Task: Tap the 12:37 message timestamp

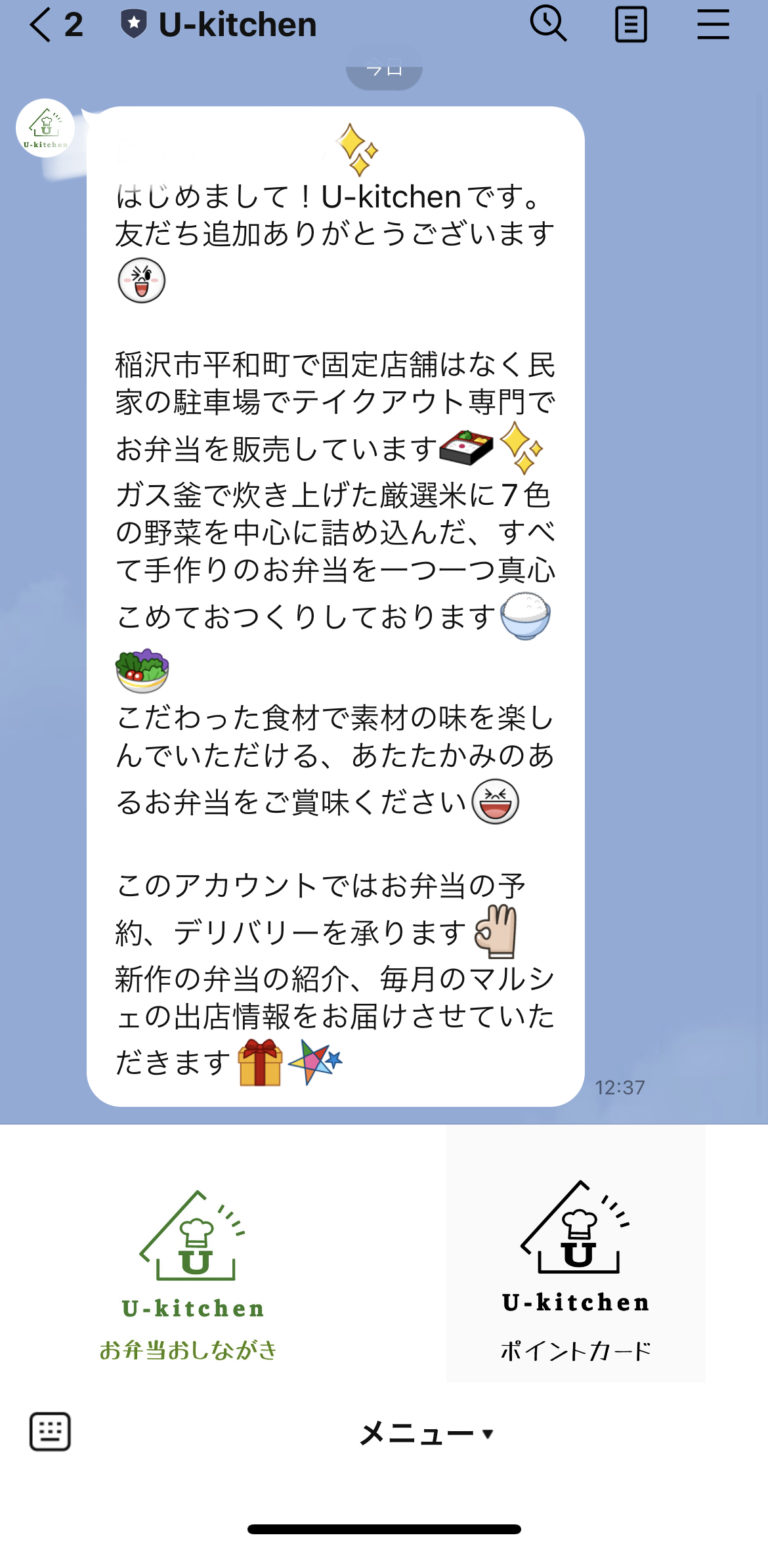Action: click(621, 1088)
